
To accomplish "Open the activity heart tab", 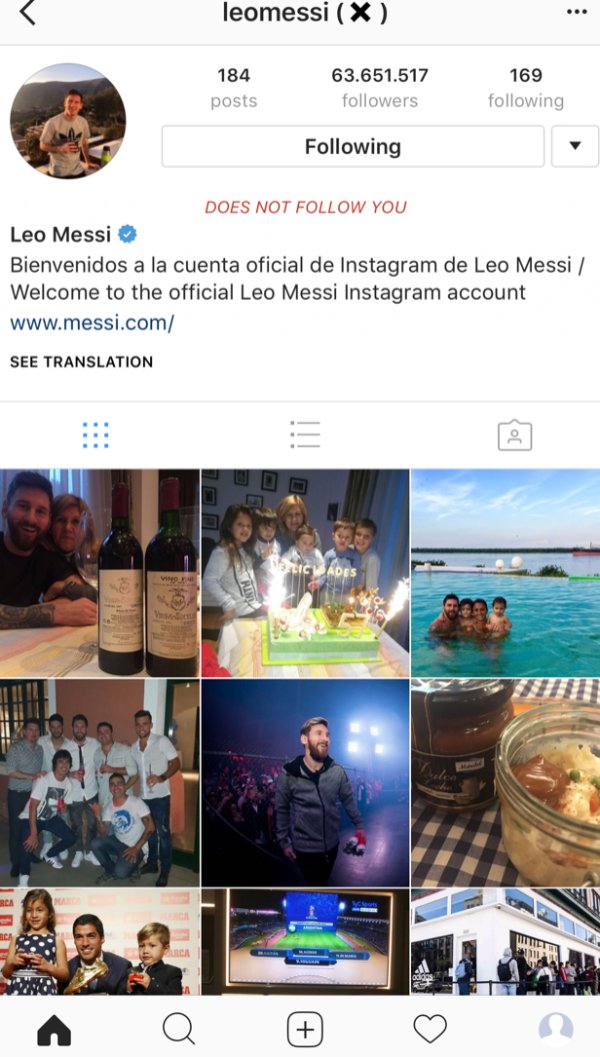I will click(430, 1029).
